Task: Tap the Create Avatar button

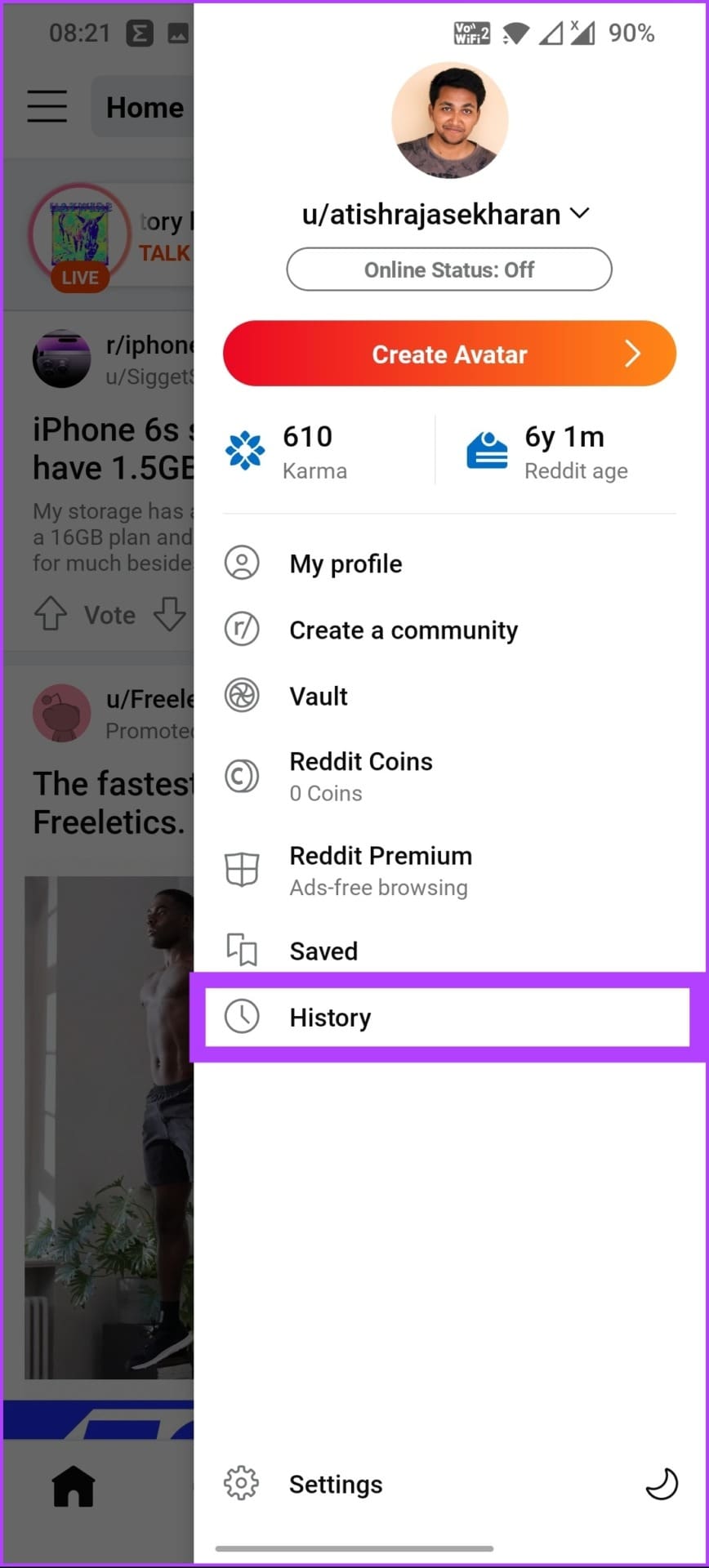Action: (449, 354)
